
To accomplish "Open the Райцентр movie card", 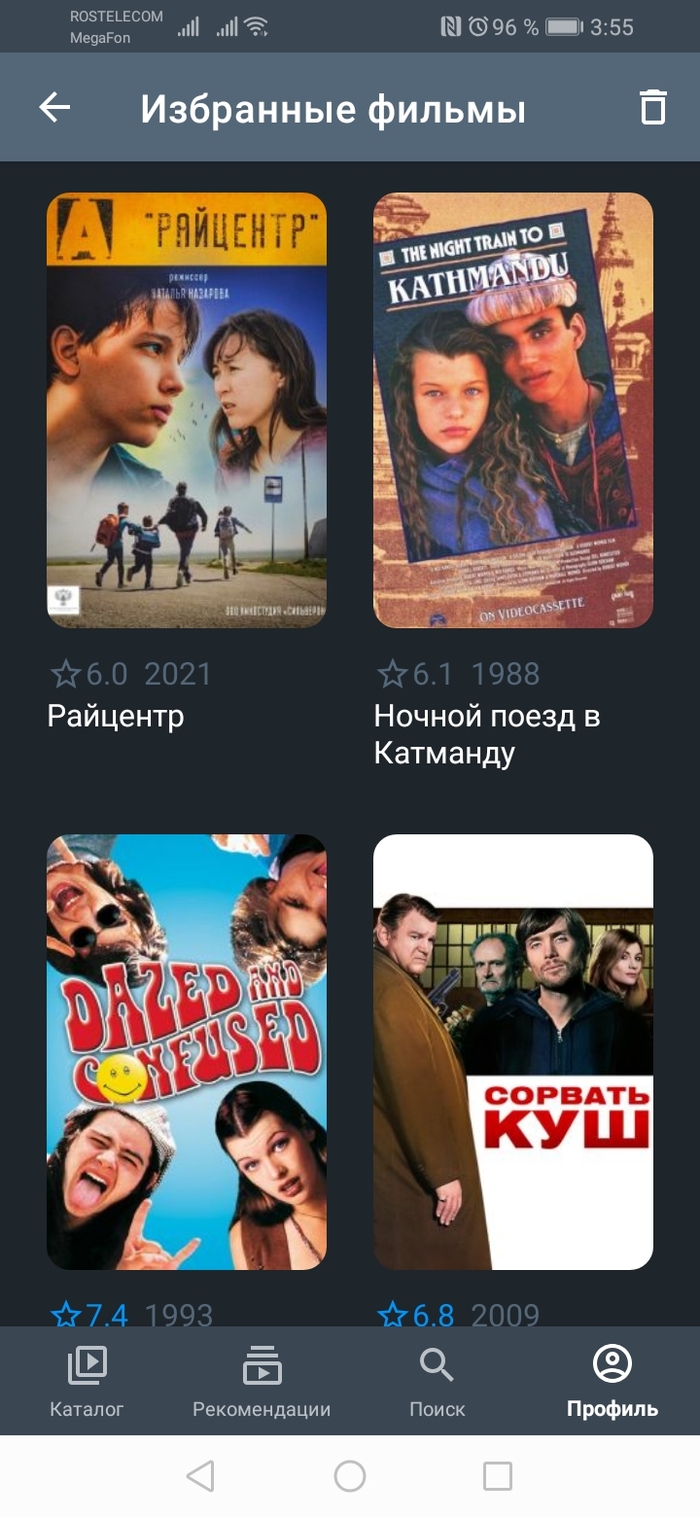I will [x=186, y=410].
